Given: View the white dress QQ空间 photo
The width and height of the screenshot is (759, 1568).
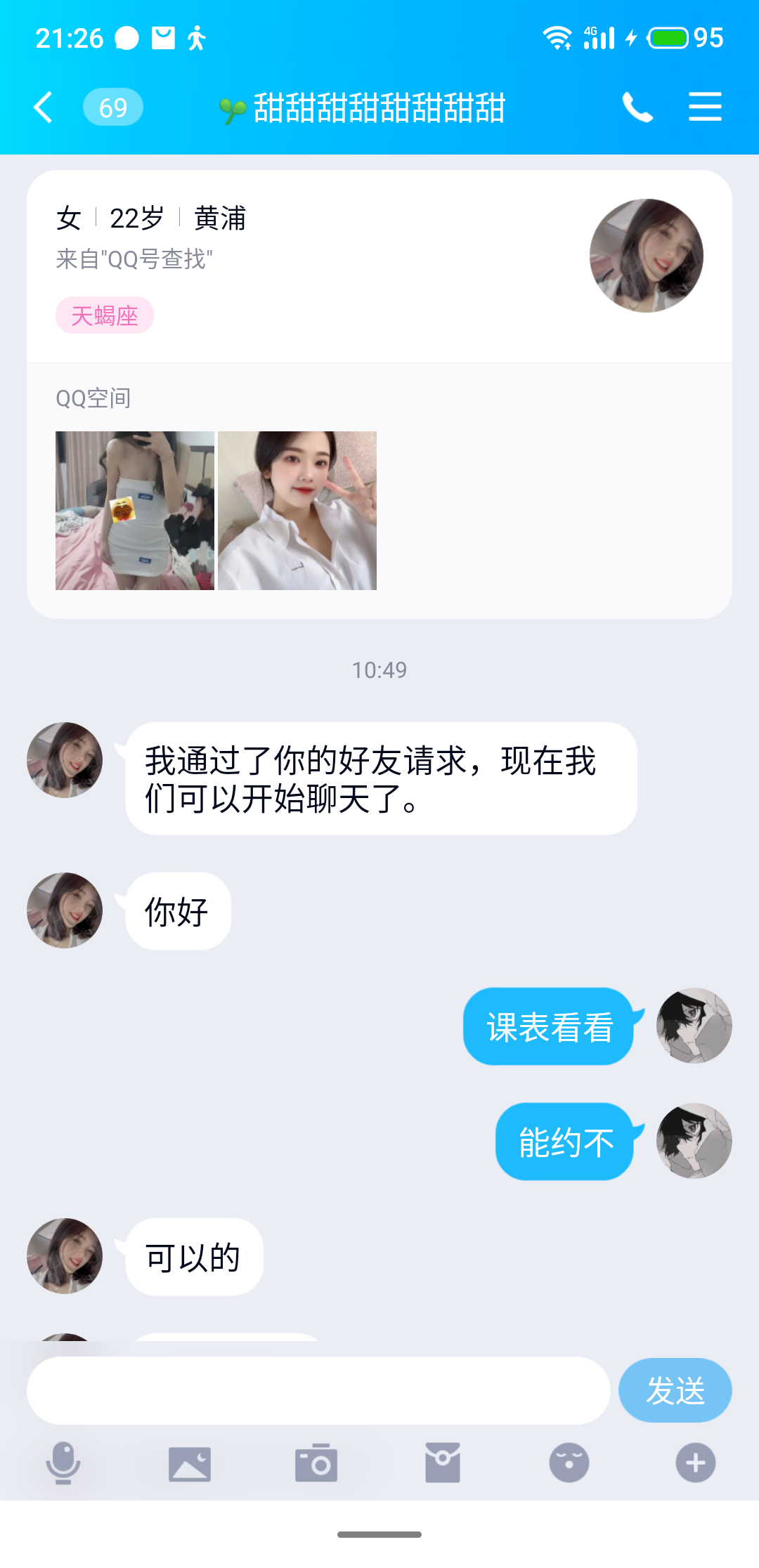Looking at the screenshot, I should (135, 511).
